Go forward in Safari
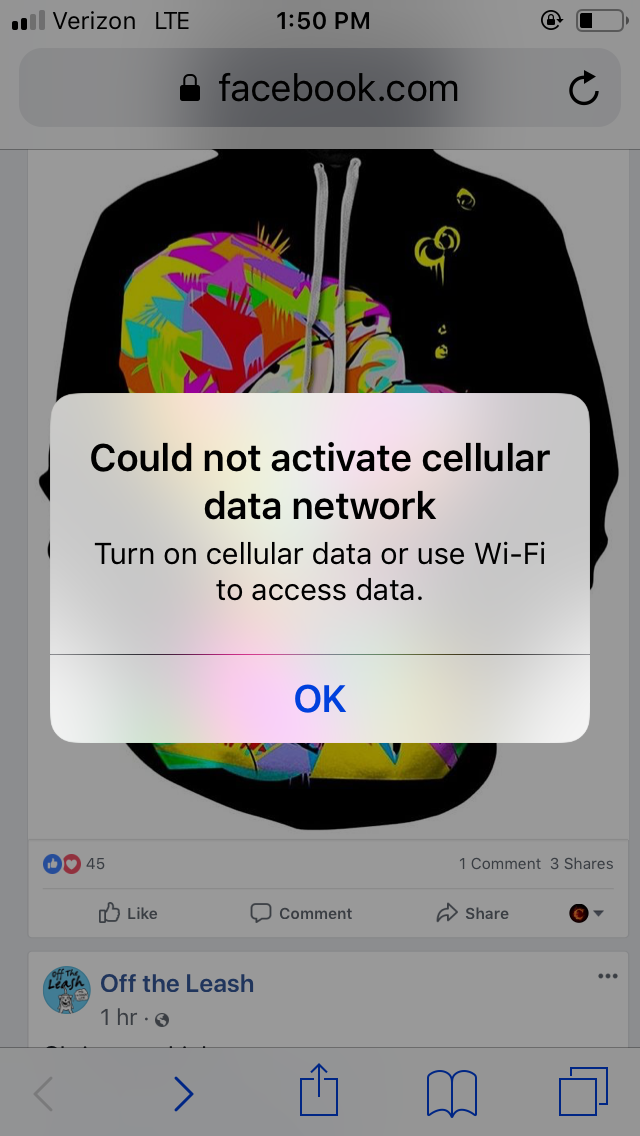This screenshot has height=1136, width=640. click(183, 1093)
